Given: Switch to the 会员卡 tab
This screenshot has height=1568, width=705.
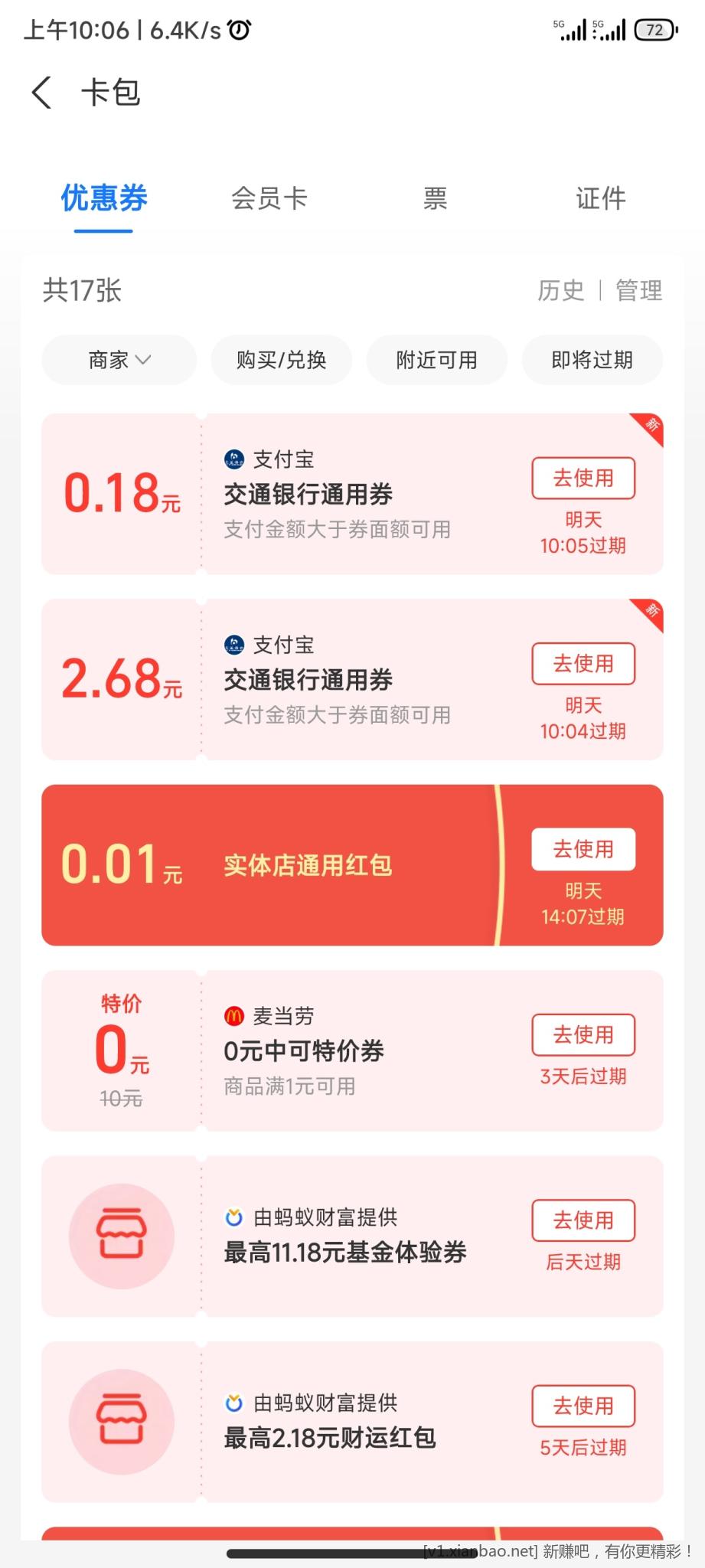Looking at the screenshot, I should pos(269,198).
